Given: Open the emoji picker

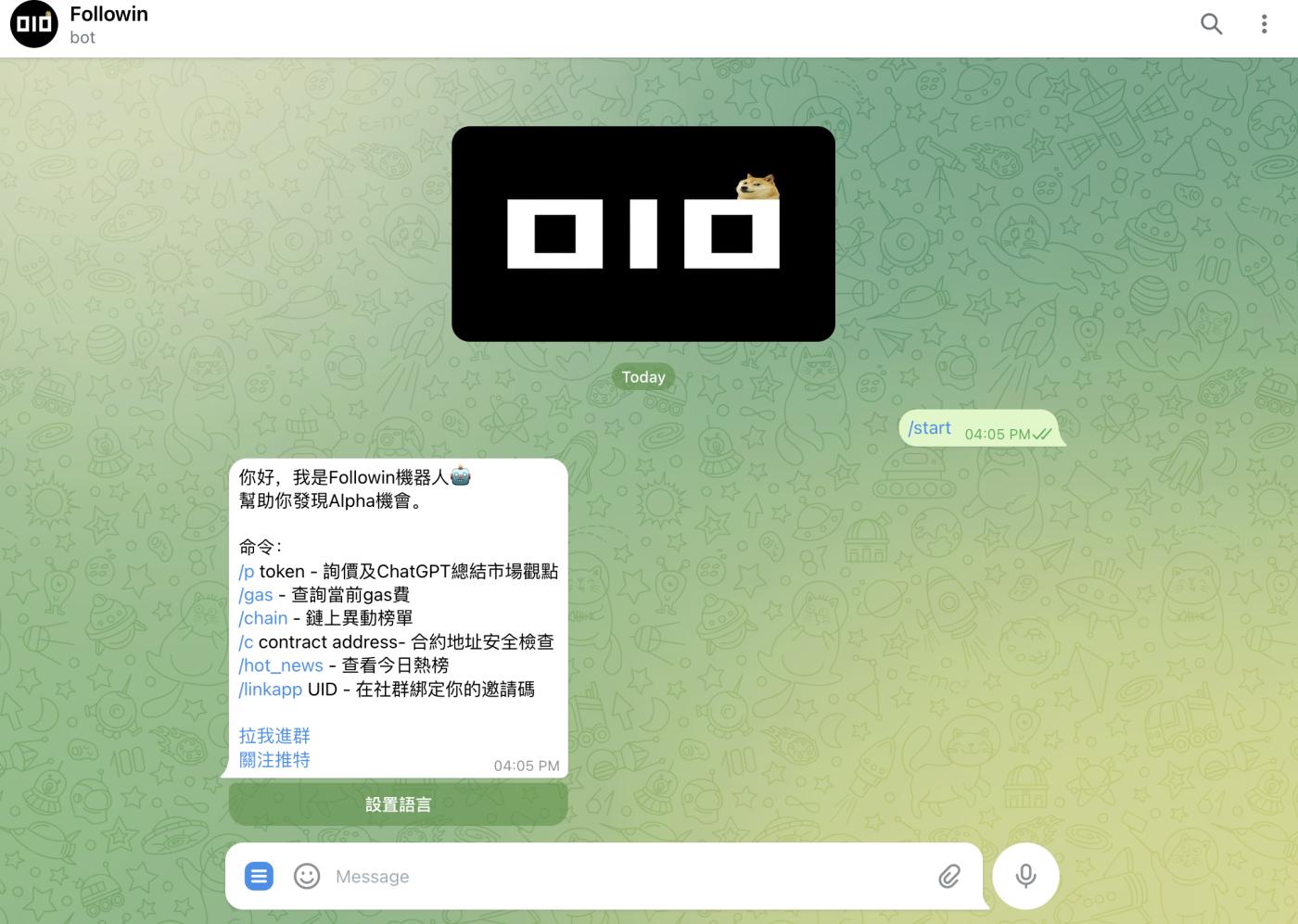Looking at the screenshot, I should pos(307,876).
